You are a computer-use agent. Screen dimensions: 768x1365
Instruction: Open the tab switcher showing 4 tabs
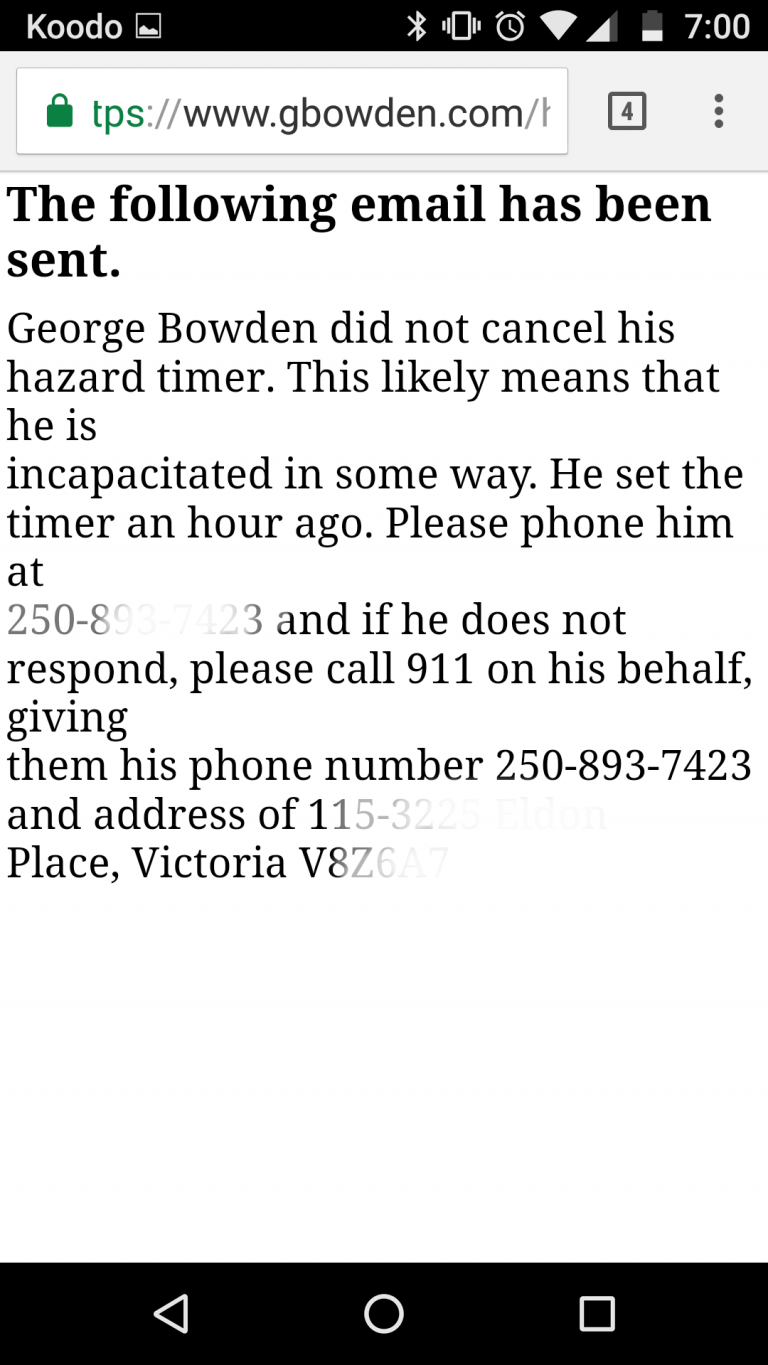pos(627,111)
